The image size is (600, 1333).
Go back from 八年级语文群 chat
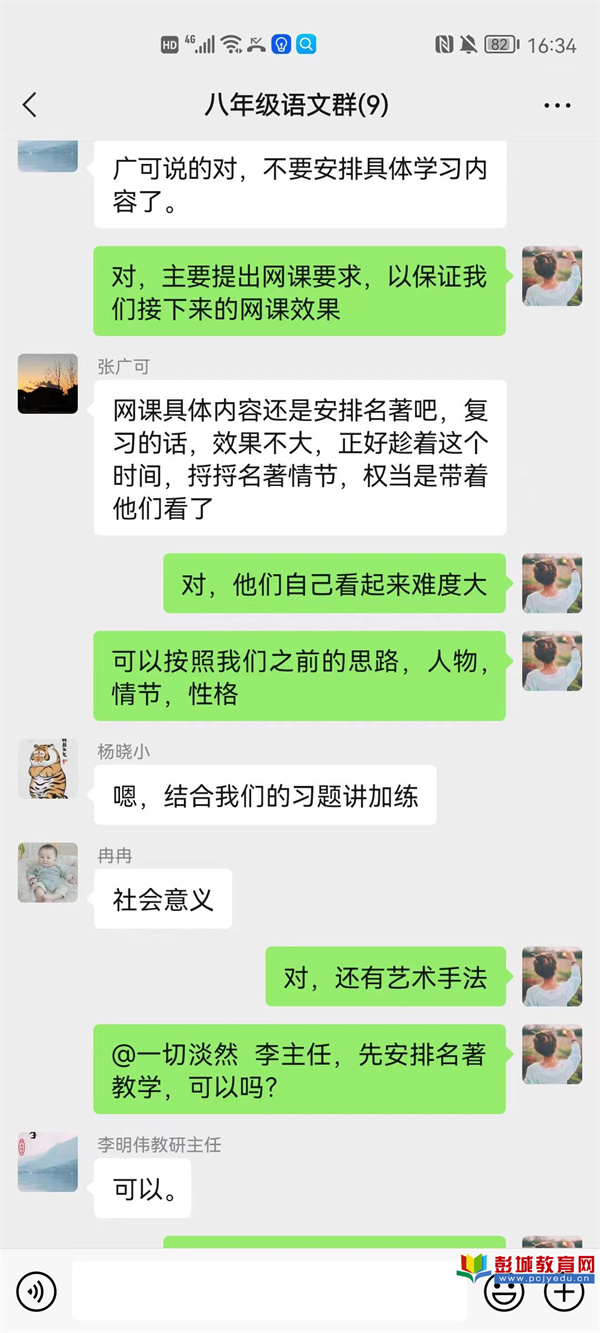click(30, 104)
